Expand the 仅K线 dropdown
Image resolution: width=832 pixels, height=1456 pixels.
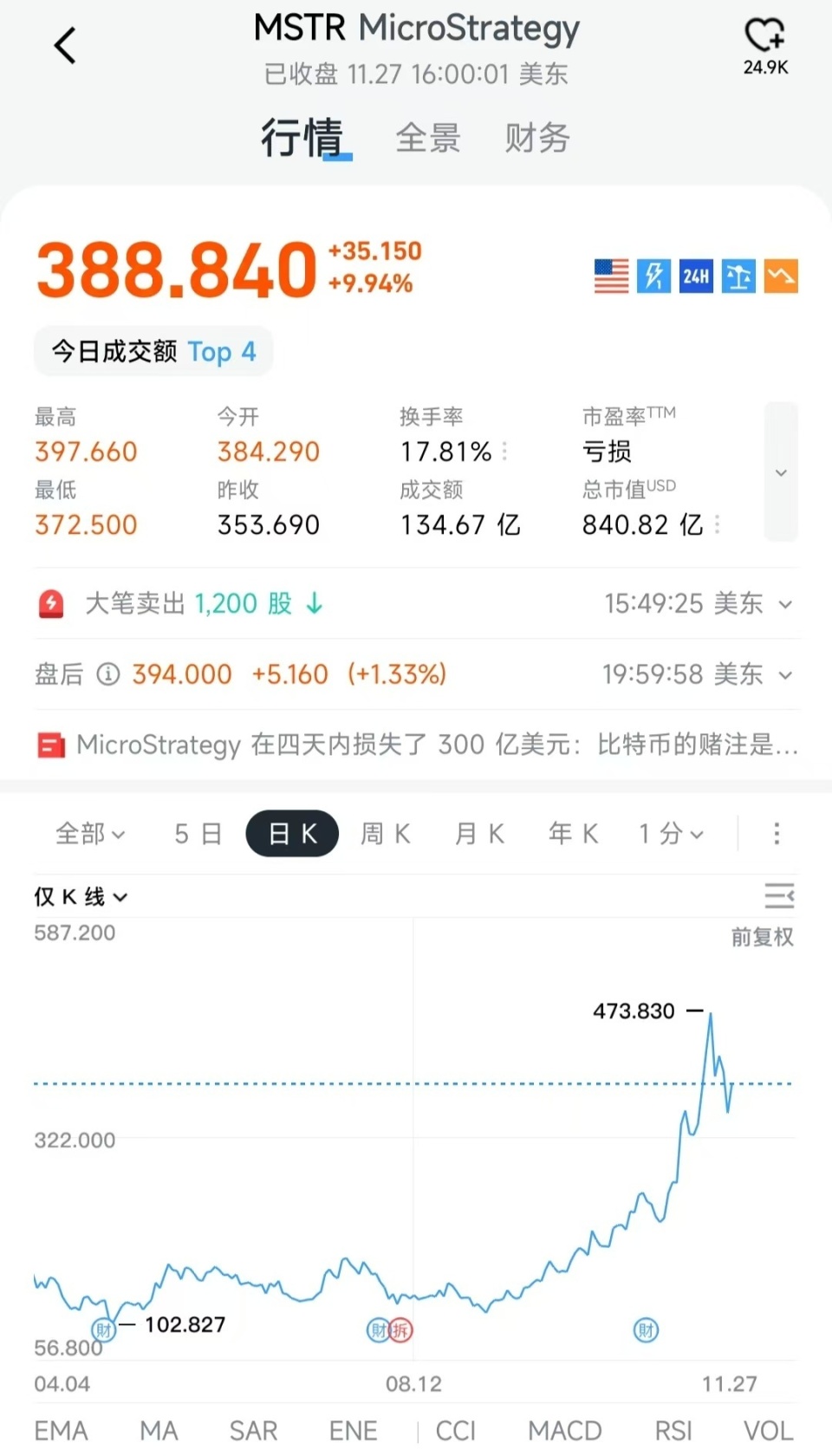(81, 896)
